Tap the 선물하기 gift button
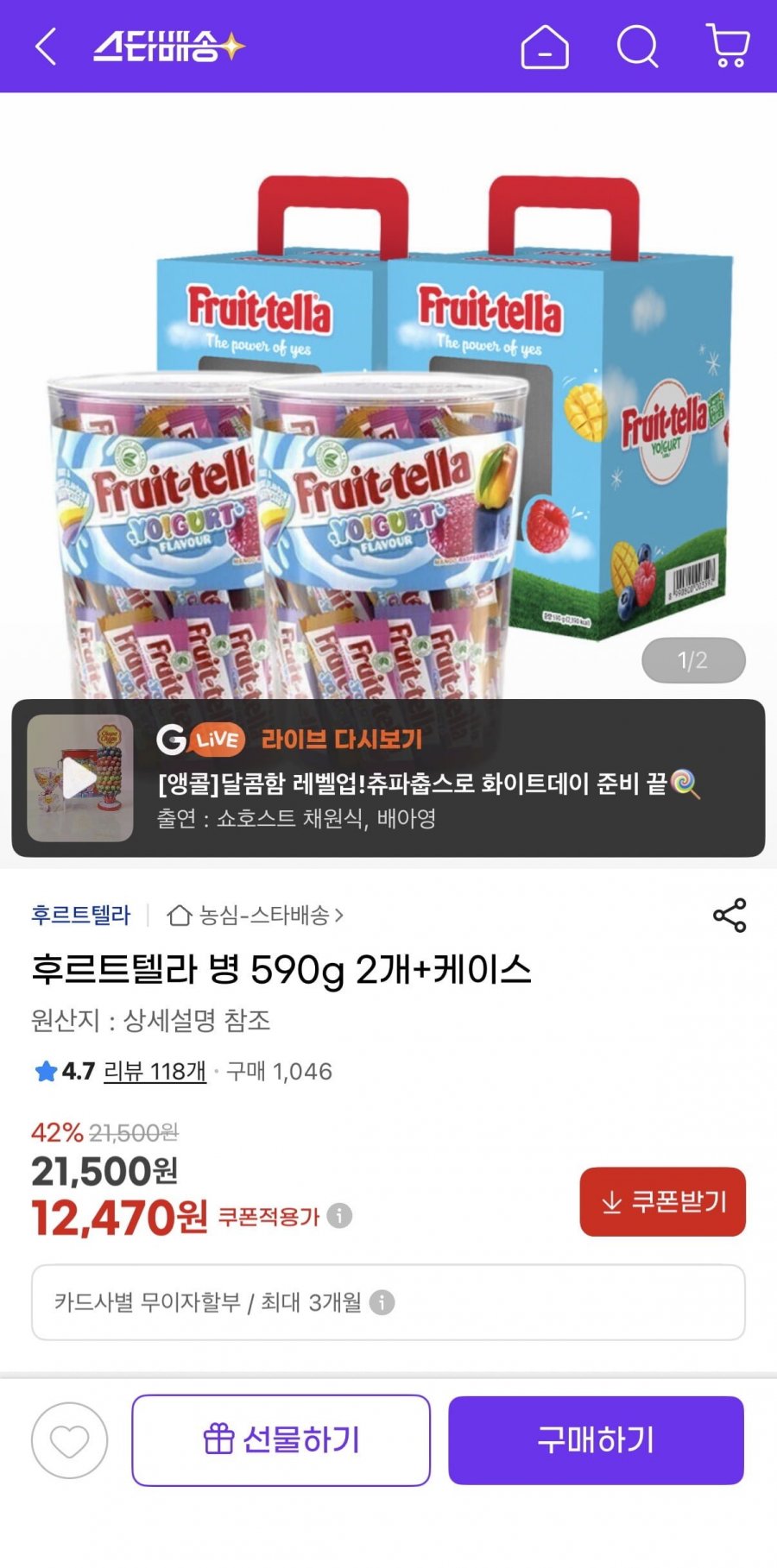This screenshot has width=777, height=1568. tap(281, 1440)
